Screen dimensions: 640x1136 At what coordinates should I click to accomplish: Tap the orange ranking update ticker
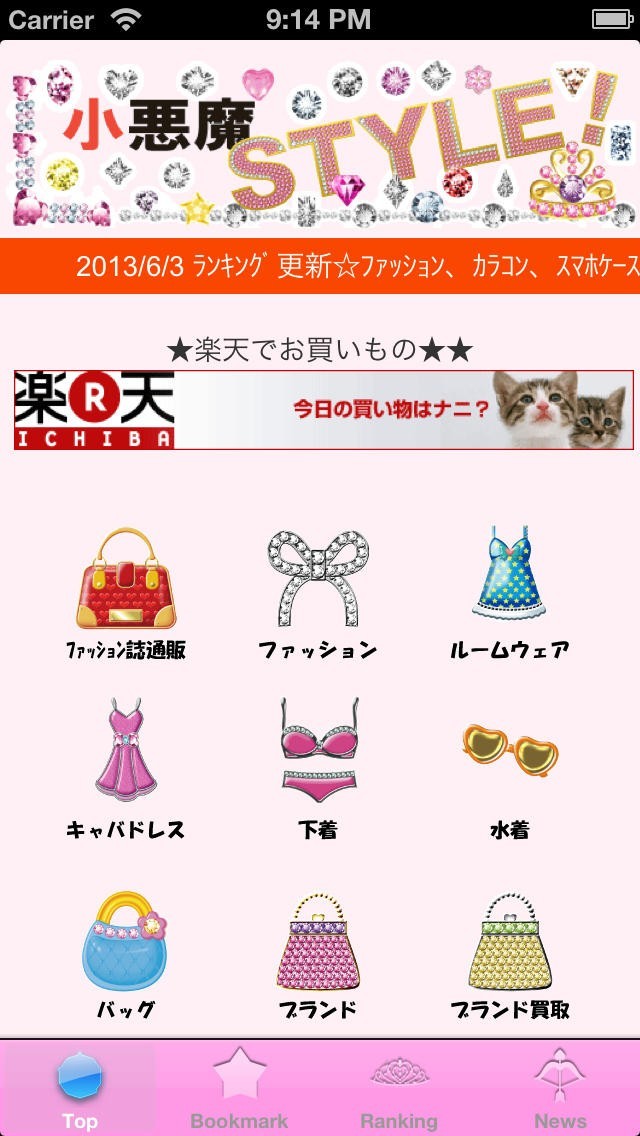(x=320, y=266)
